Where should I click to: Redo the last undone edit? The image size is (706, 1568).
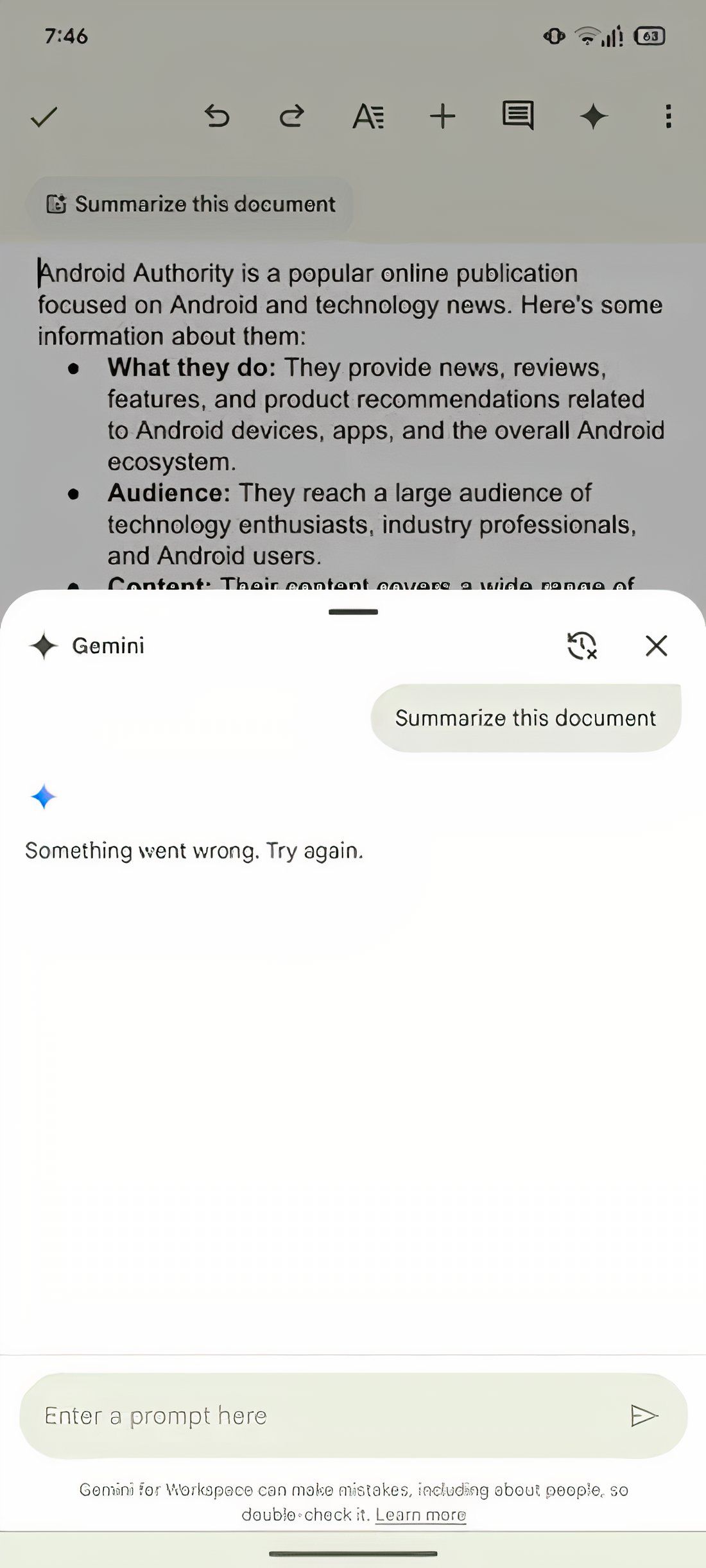pyautogui.click(x=291, y=116)
